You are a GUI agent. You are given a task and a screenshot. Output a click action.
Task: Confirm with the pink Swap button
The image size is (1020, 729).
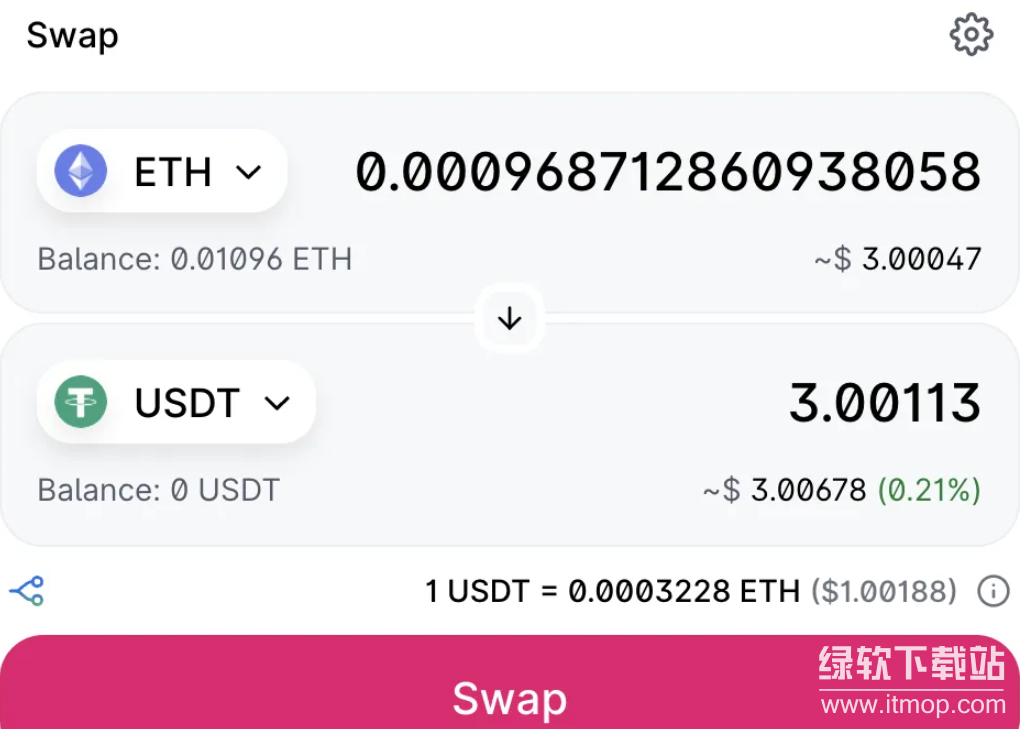(x=509, y=695)
